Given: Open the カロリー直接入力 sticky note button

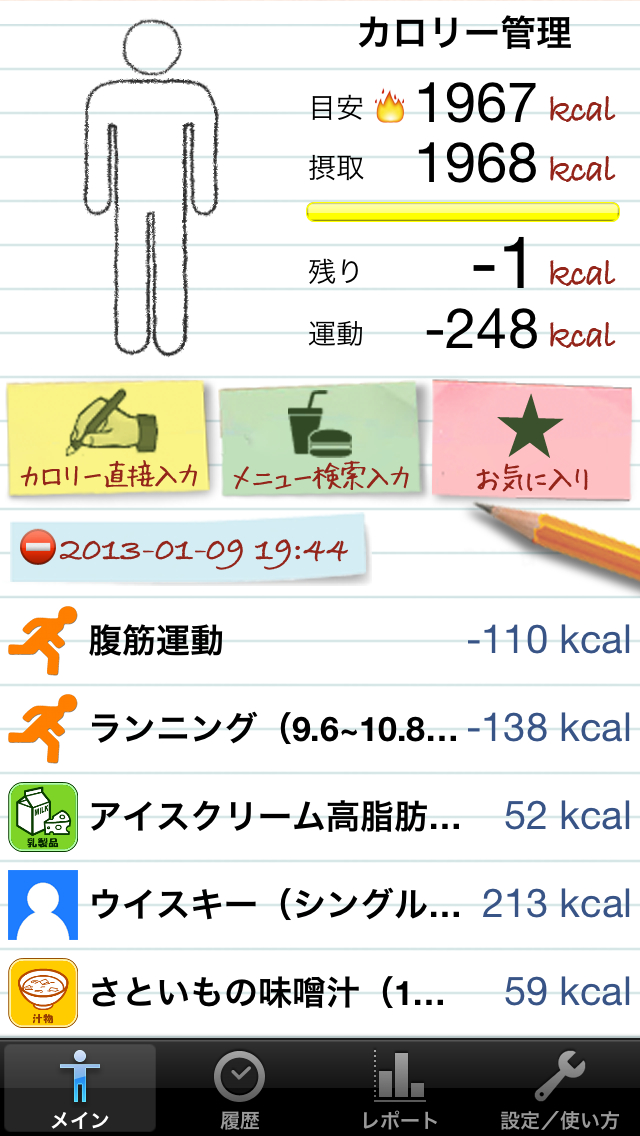Looking at the screenshot, I should click(x=108, y=441).
